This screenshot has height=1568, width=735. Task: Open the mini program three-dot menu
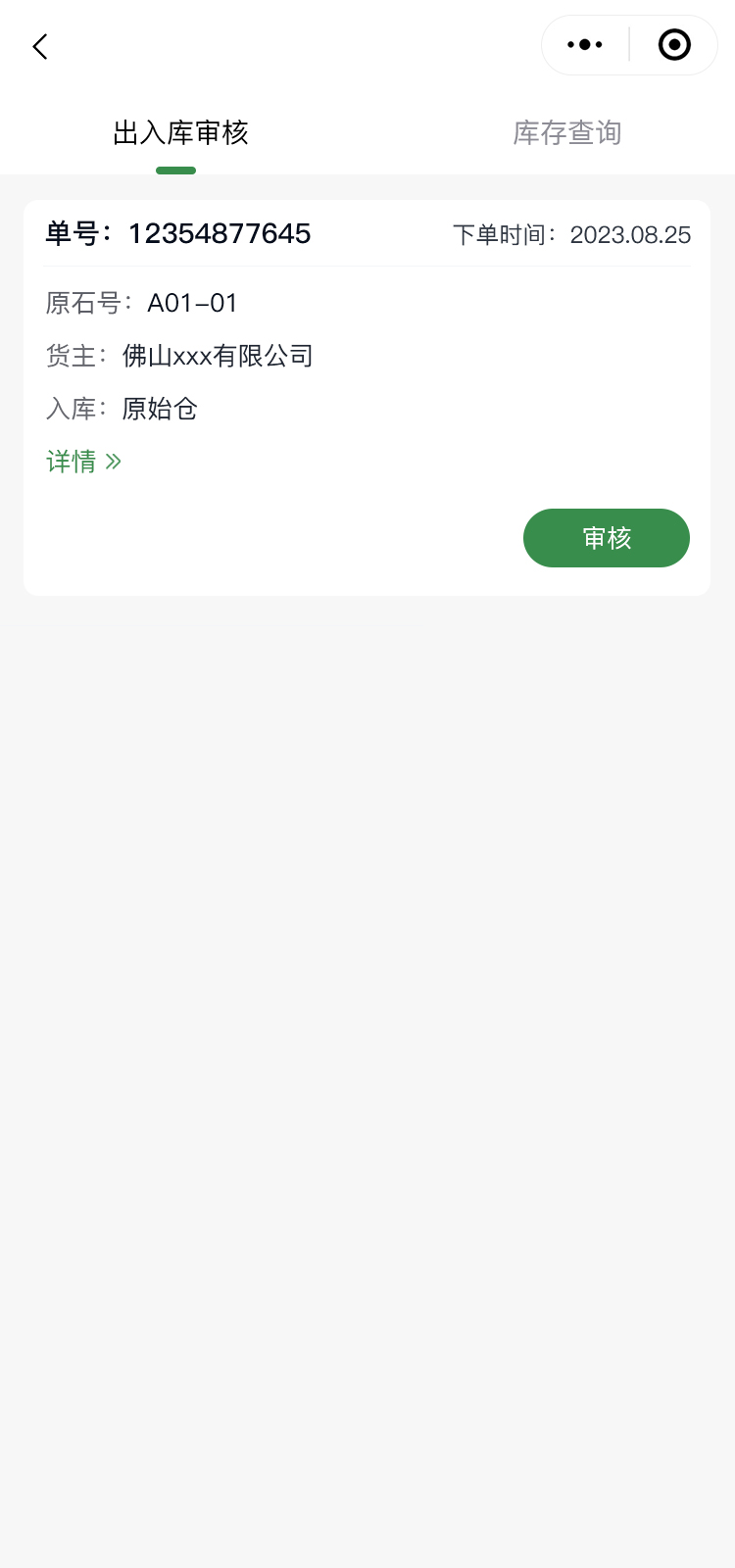(x=585, y=45)
